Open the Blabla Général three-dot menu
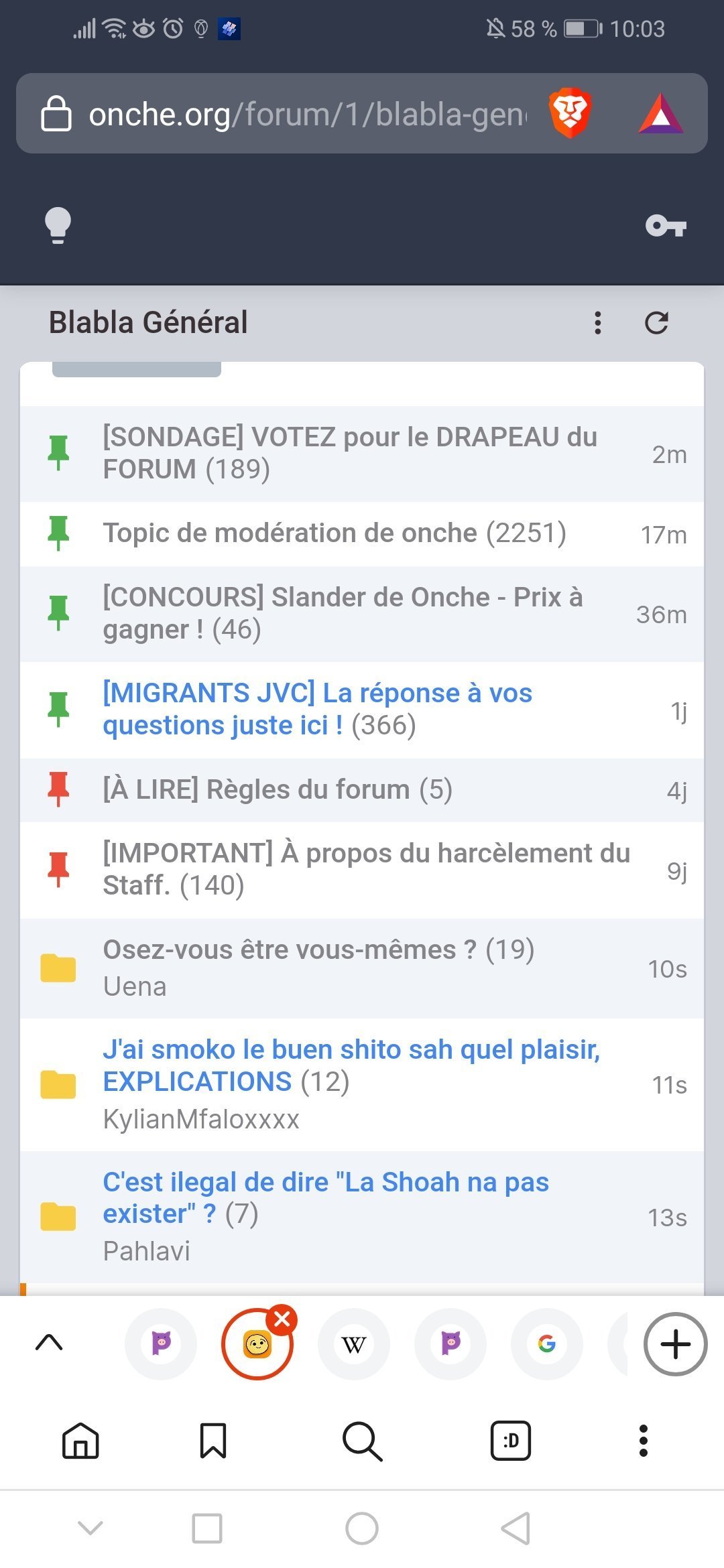This screenshot has height=1568, width=724. (x=597, y=323)
